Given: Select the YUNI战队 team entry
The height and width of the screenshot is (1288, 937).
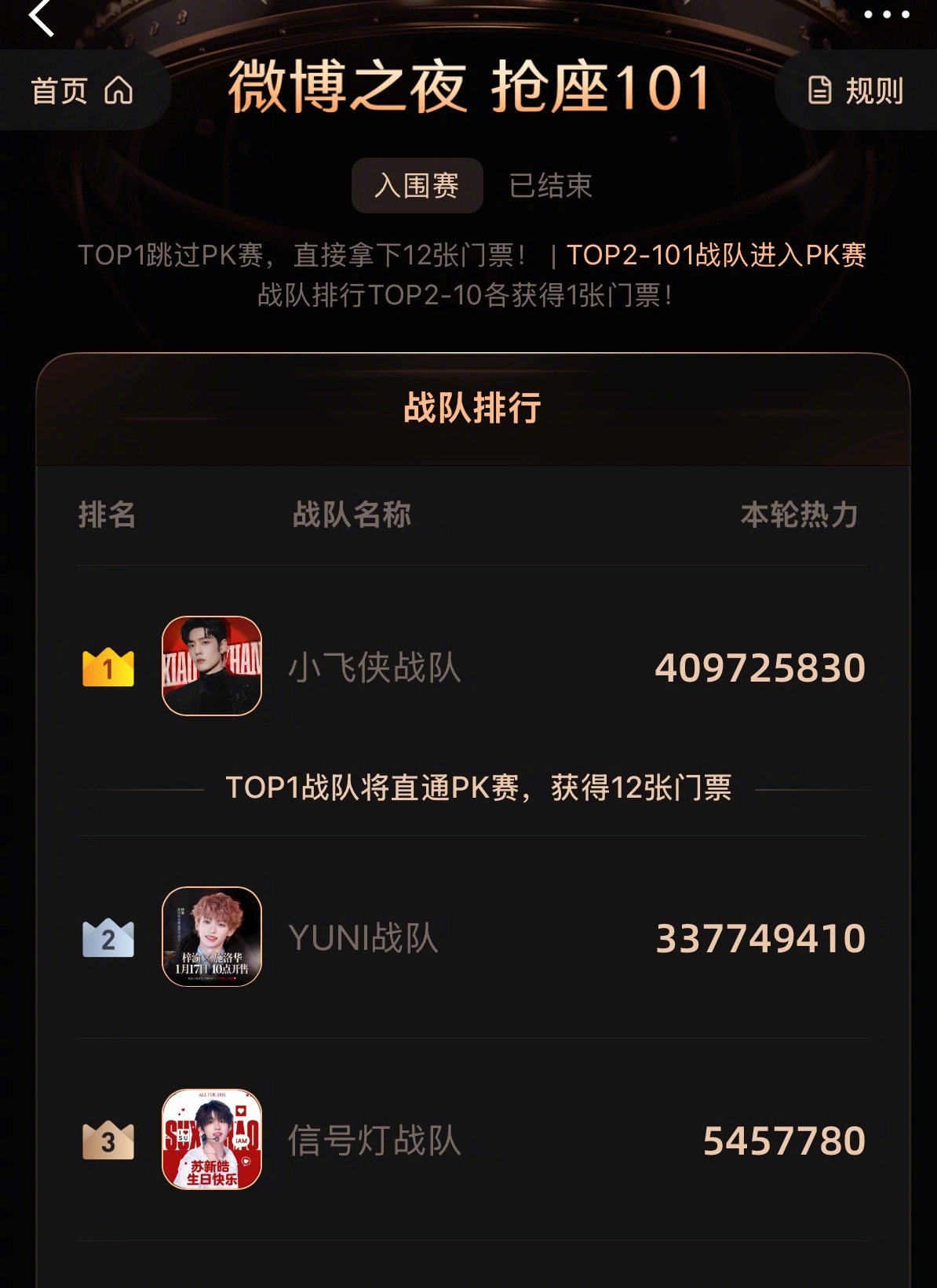Looking at the screenshot, I should tap(345, 935).
